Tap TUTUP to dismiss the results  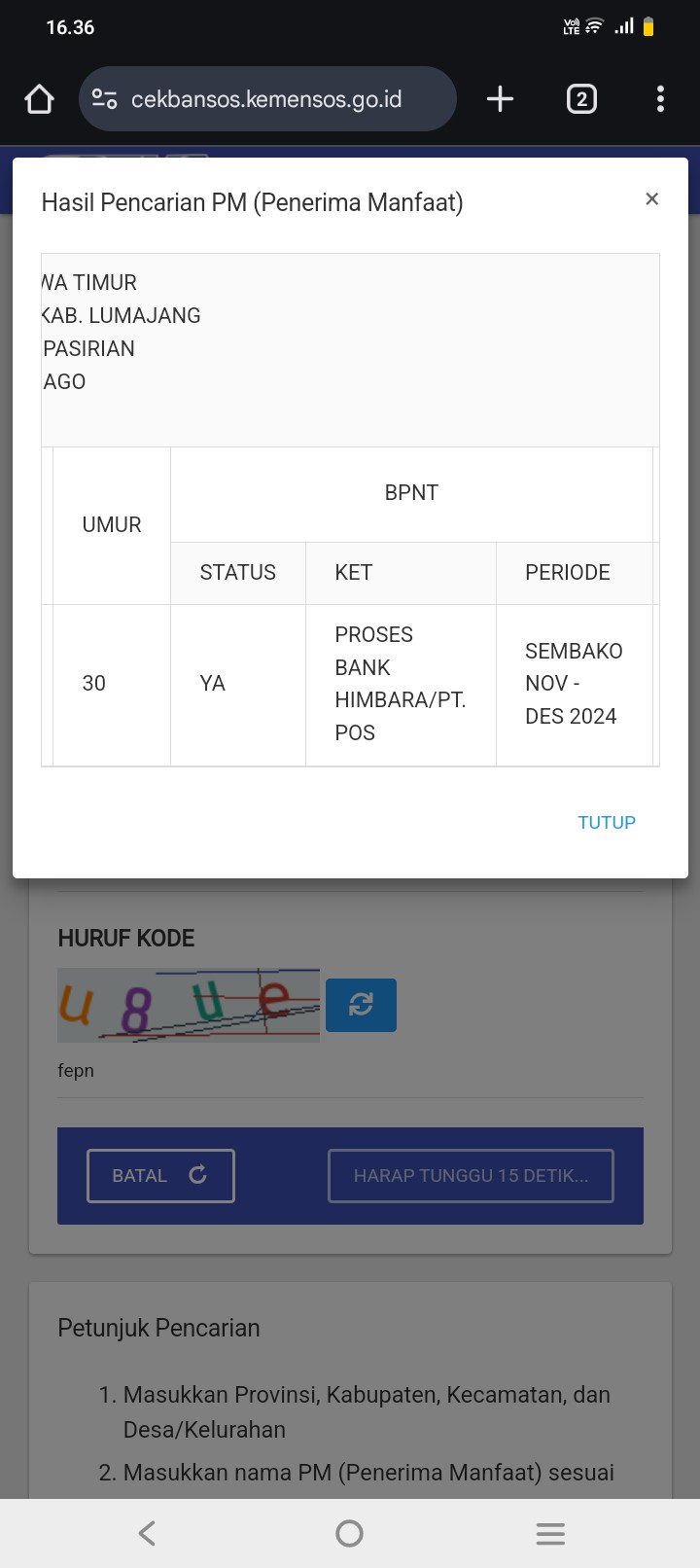tap(607, 823)
